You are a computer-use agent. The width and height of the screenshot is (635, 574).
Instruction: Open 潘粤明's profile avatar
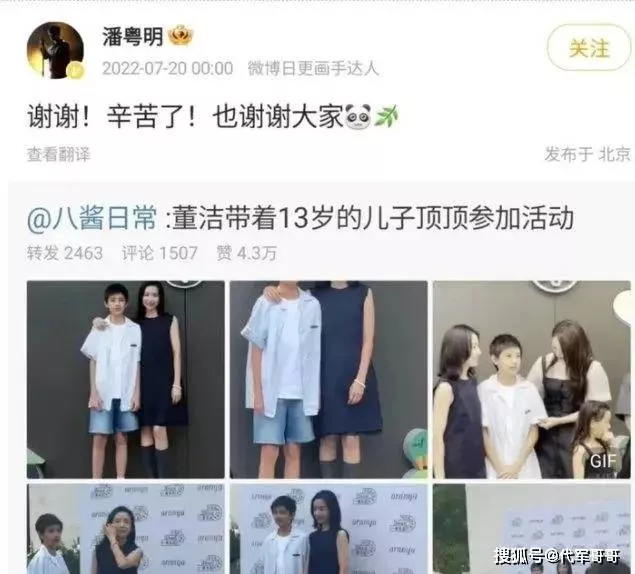pyautogui.click(x=55, y=49)
